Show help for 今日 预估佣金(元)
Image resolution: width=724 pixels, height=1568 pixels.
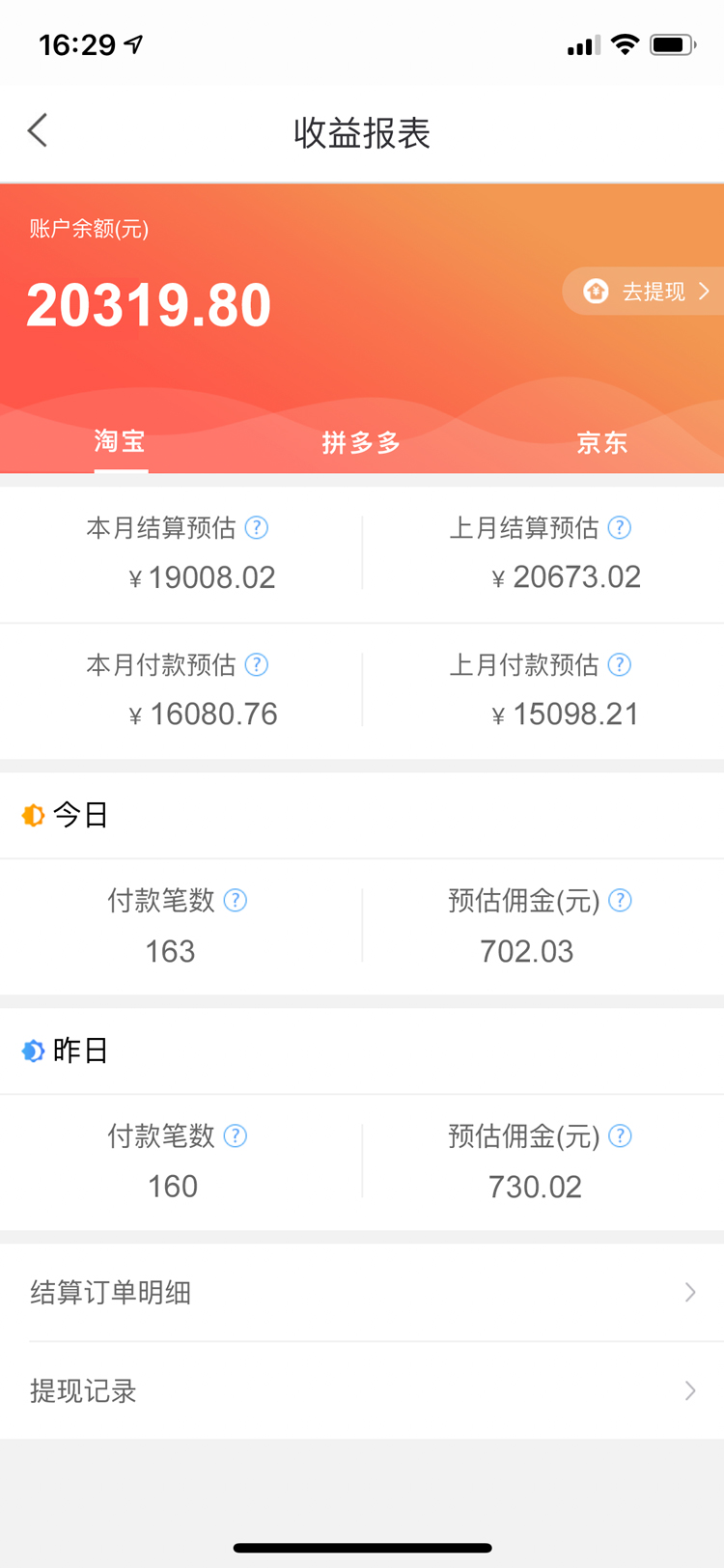pos(621,901)
